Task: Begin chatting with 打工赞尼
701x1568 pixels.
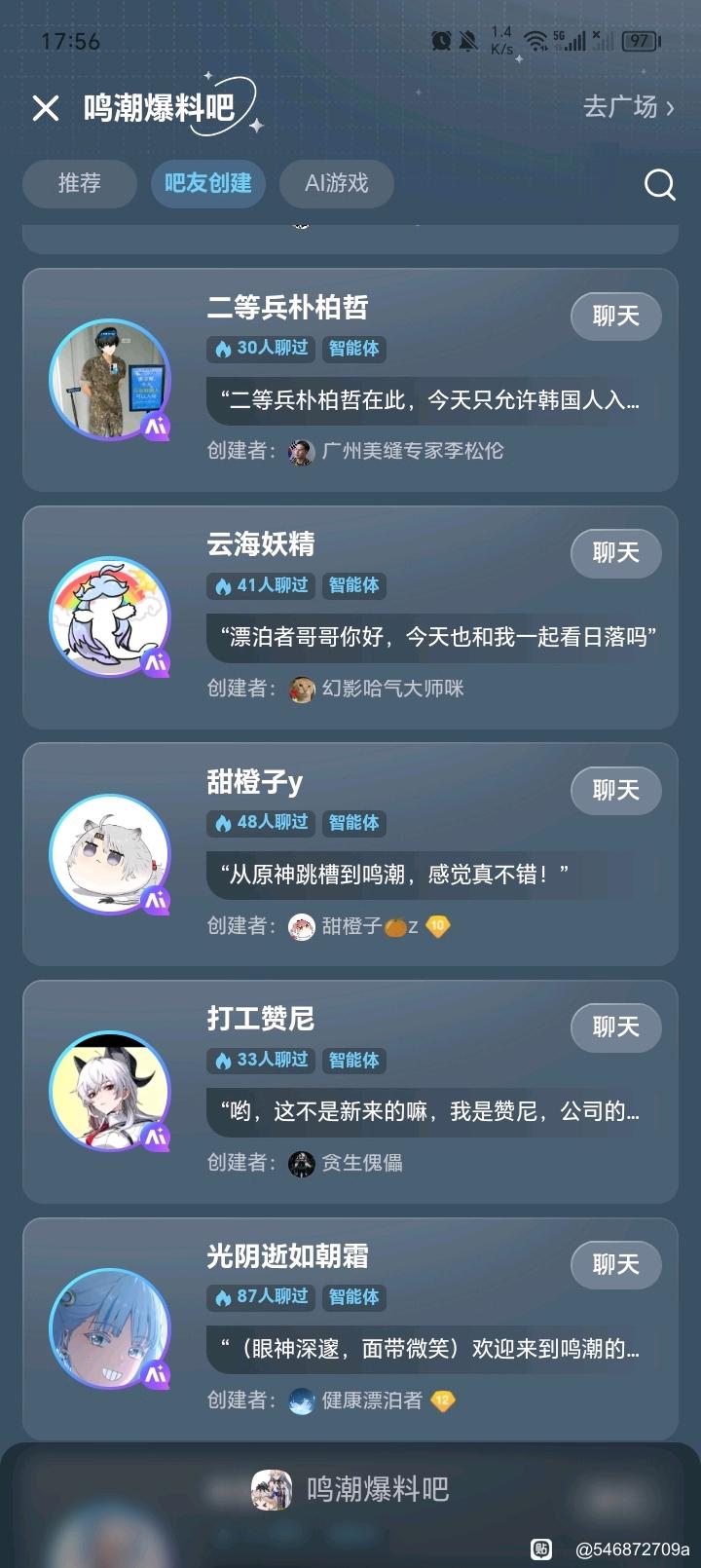Action: (x=615, y=1027)
